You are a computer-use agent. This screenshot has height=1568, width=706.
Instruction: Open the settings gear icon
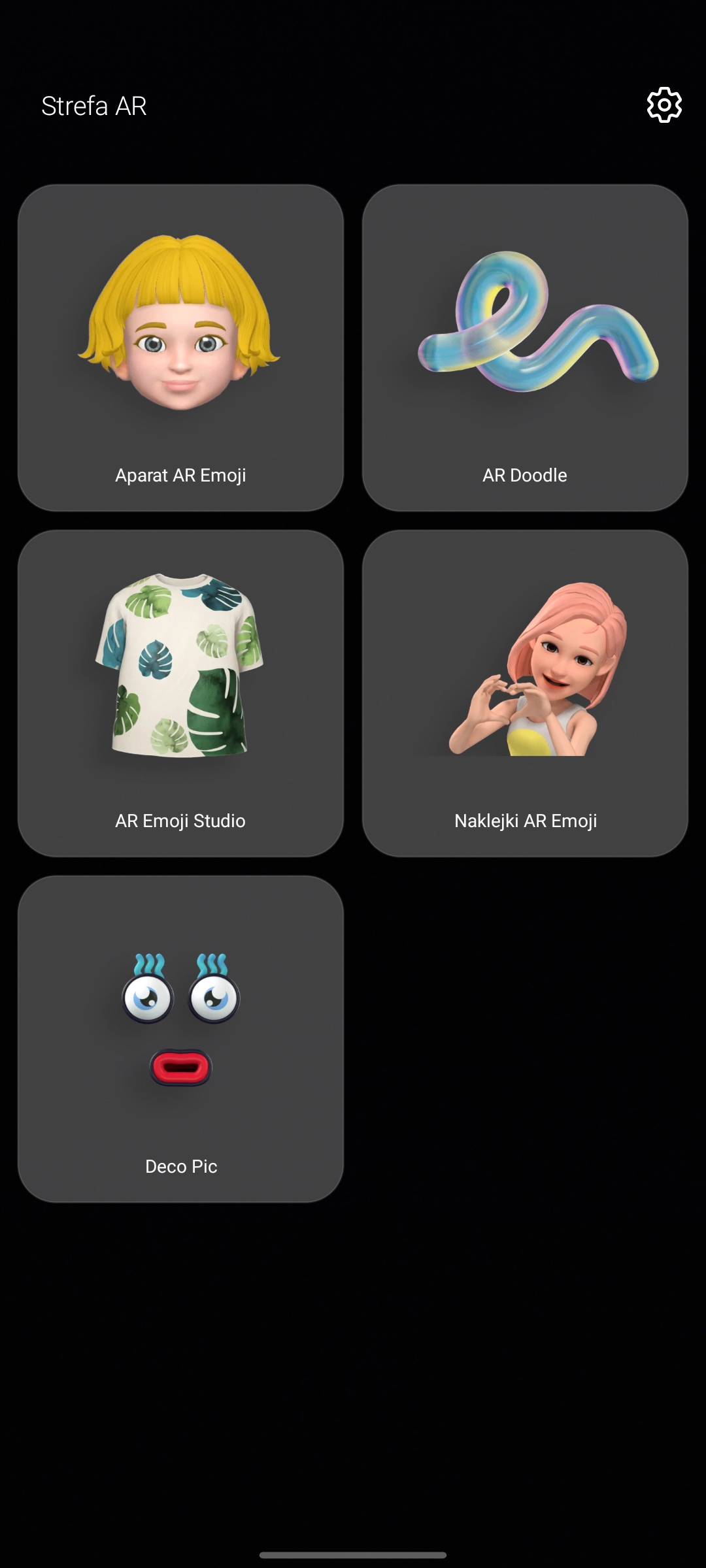click(x=664, y=105)
